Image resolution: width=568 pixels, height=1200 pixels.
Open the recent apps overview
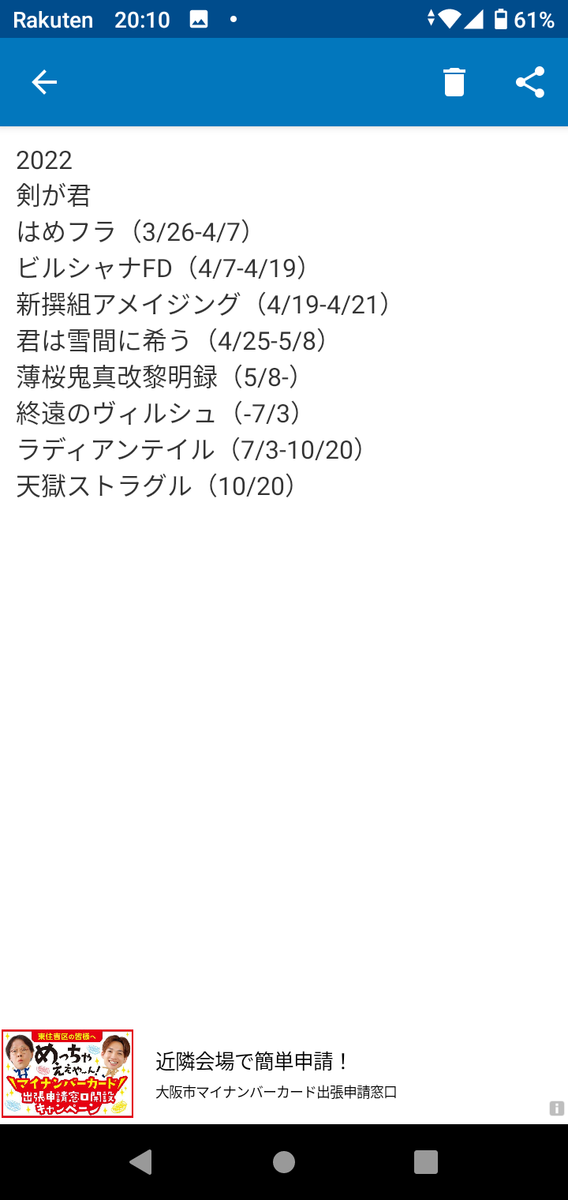coord(426,1161)
